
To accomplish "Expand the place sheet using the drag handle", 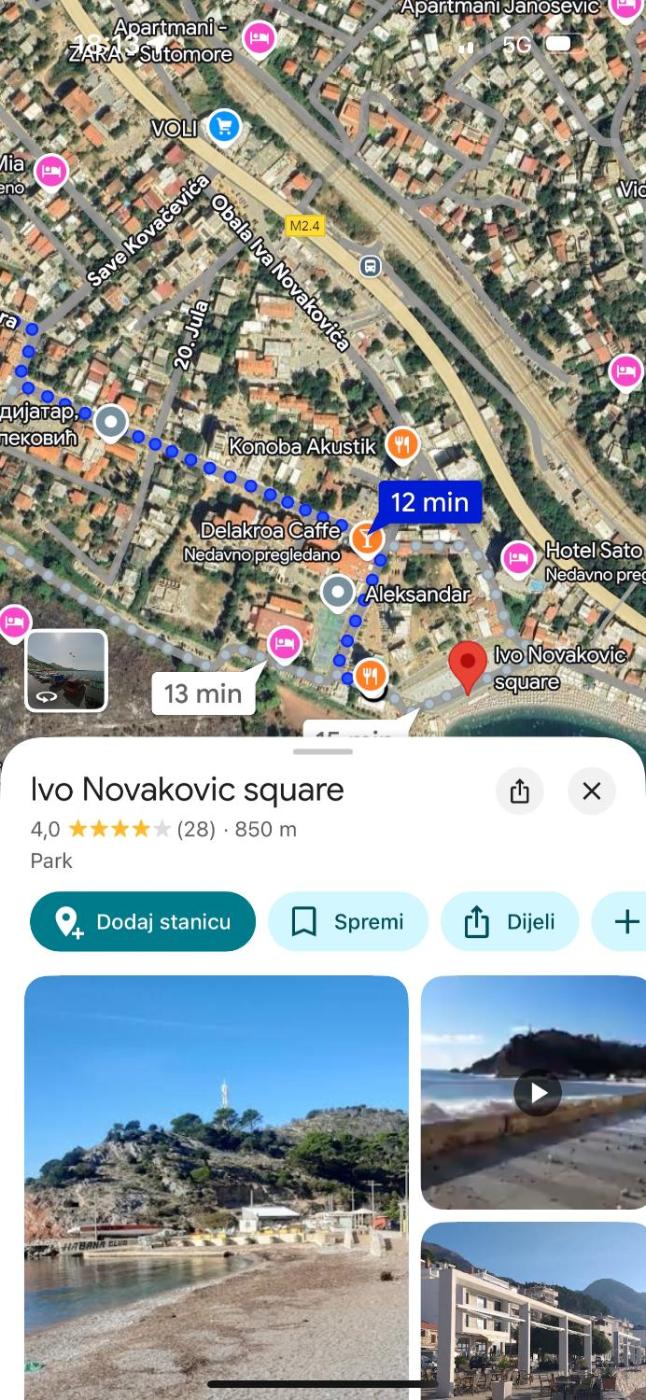I will [323, 751].
